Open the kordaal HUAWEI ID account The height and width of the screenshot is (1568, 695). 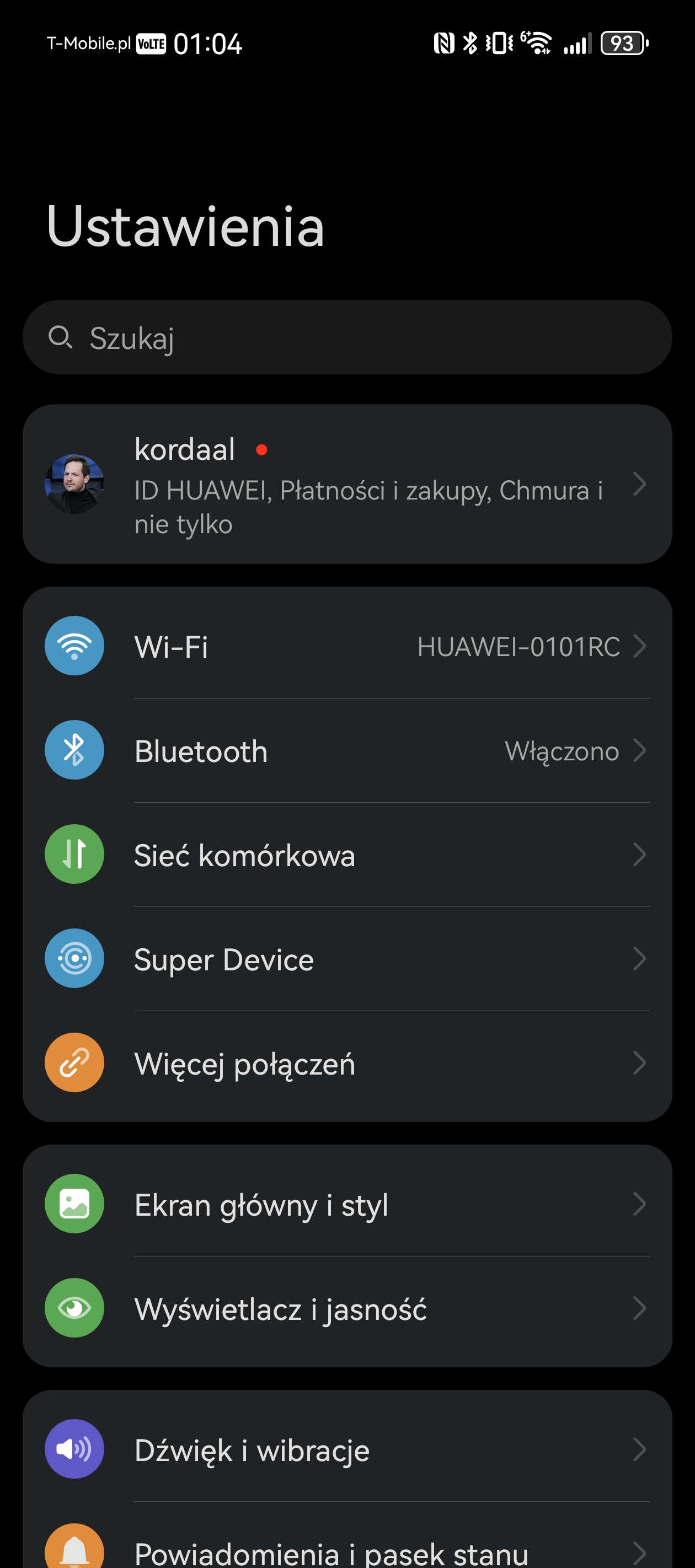click(x=347, y=484)
